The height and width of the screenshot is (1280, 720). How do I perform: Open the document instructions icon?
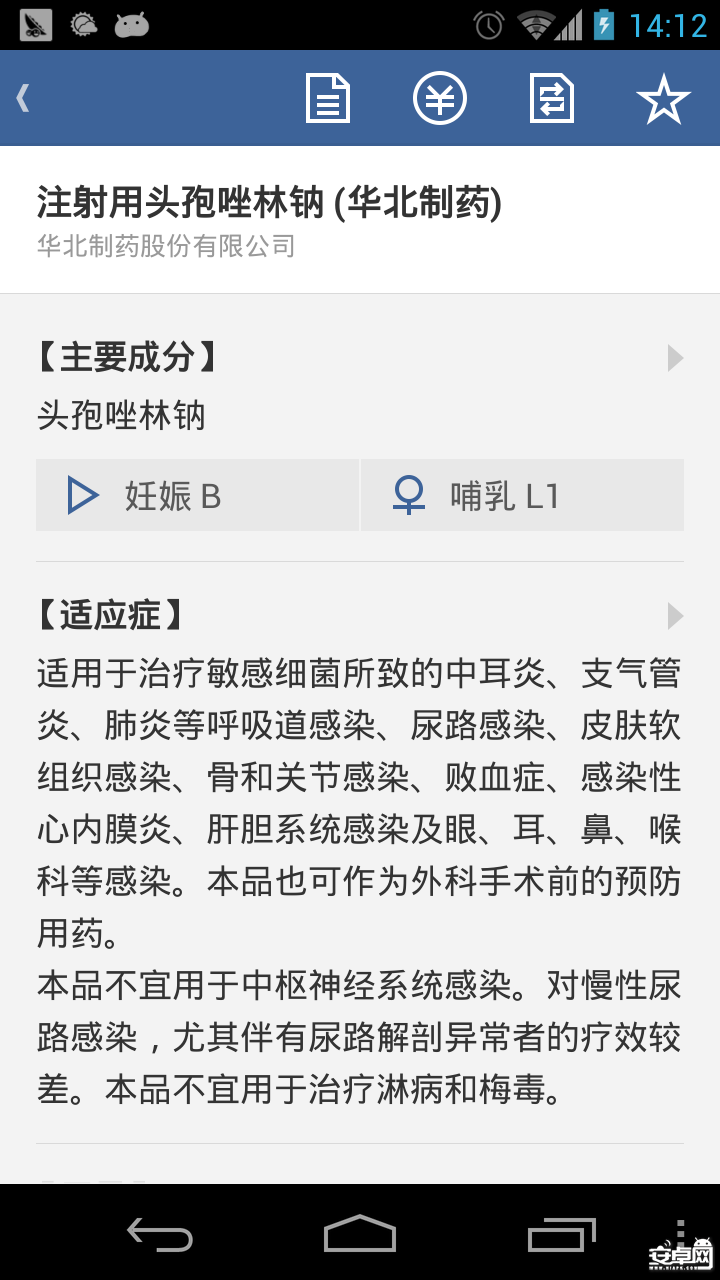(x=327, y=98)
